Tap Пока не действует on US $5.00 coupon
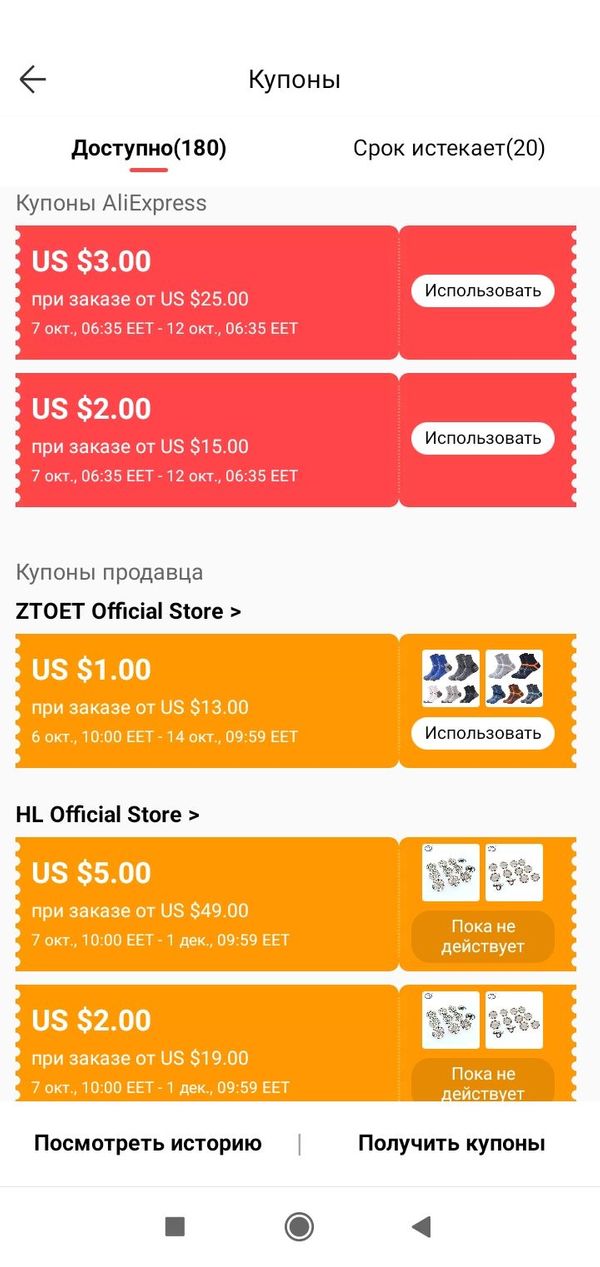This screenshot has width=600, height=1267. (482, 937)
